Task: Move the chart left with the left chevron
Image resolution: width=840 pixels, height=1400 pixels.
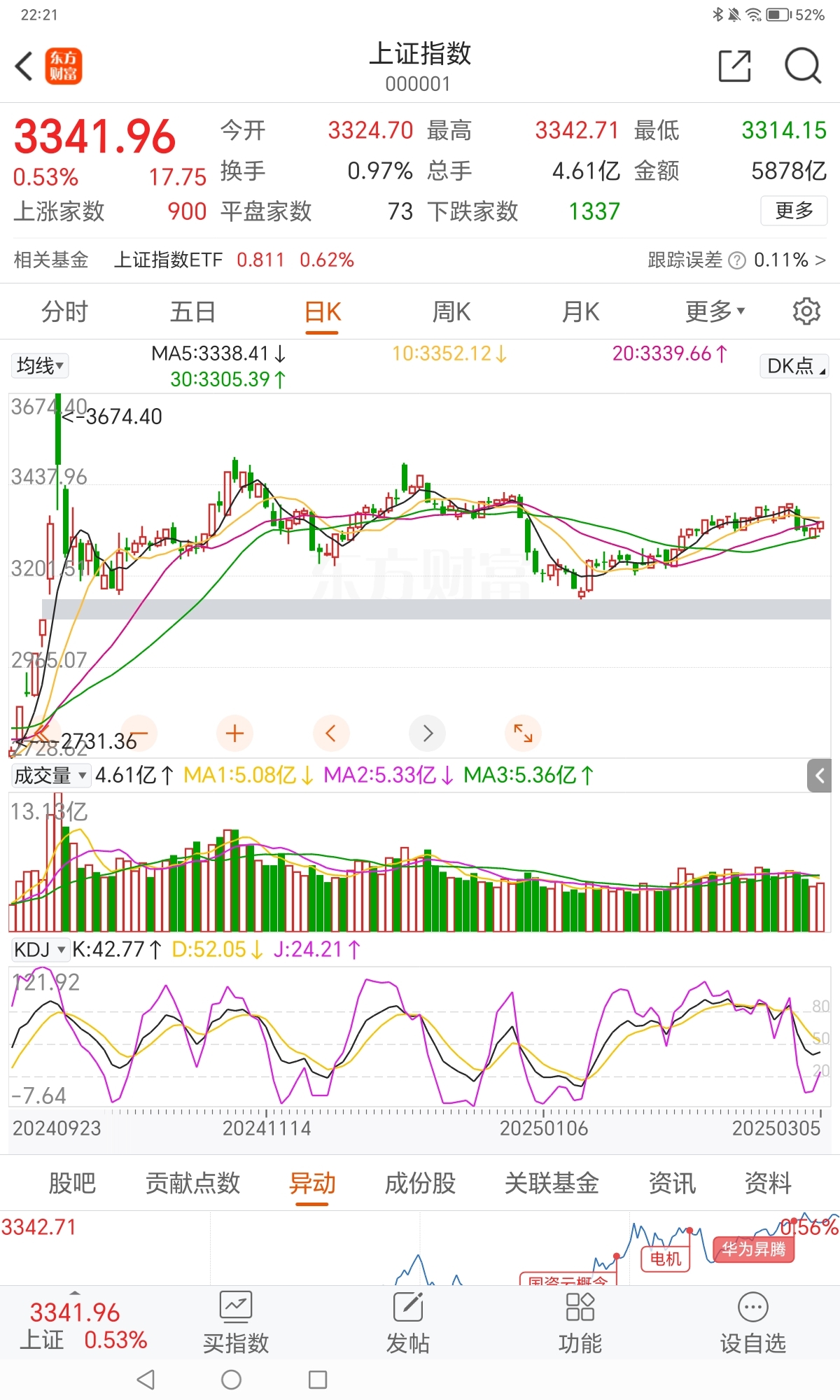Action: click(331, 734)
